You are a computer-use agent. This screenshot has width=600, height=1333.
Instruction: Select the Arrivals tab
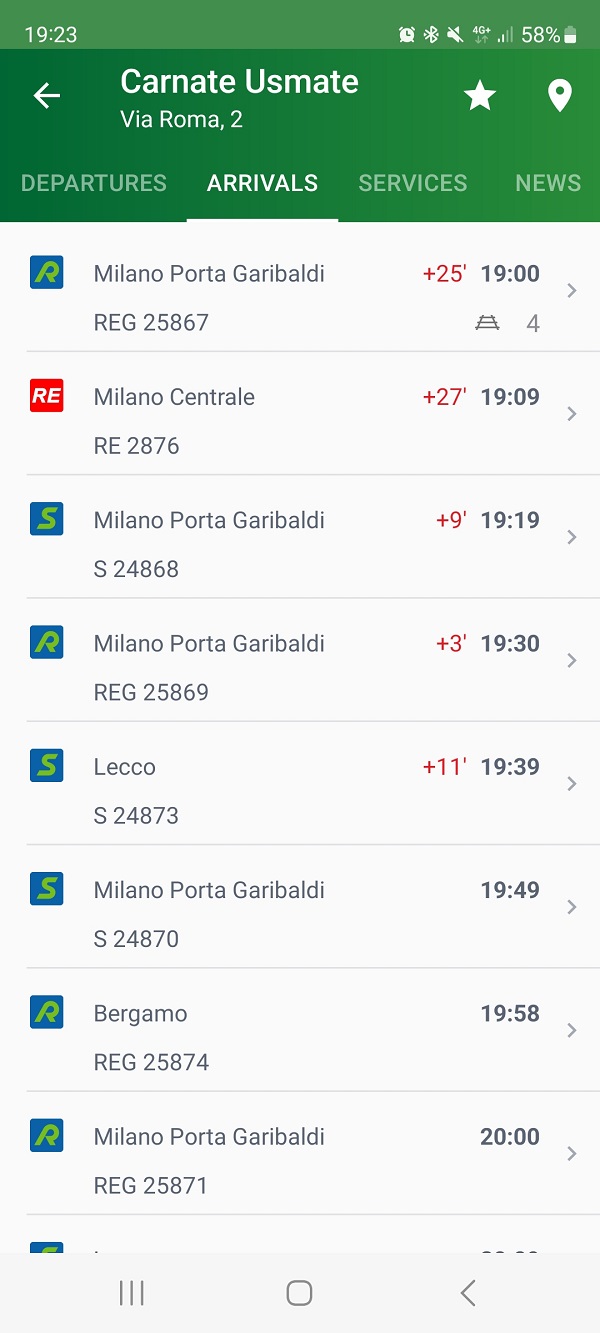click(x=262, y=183)
